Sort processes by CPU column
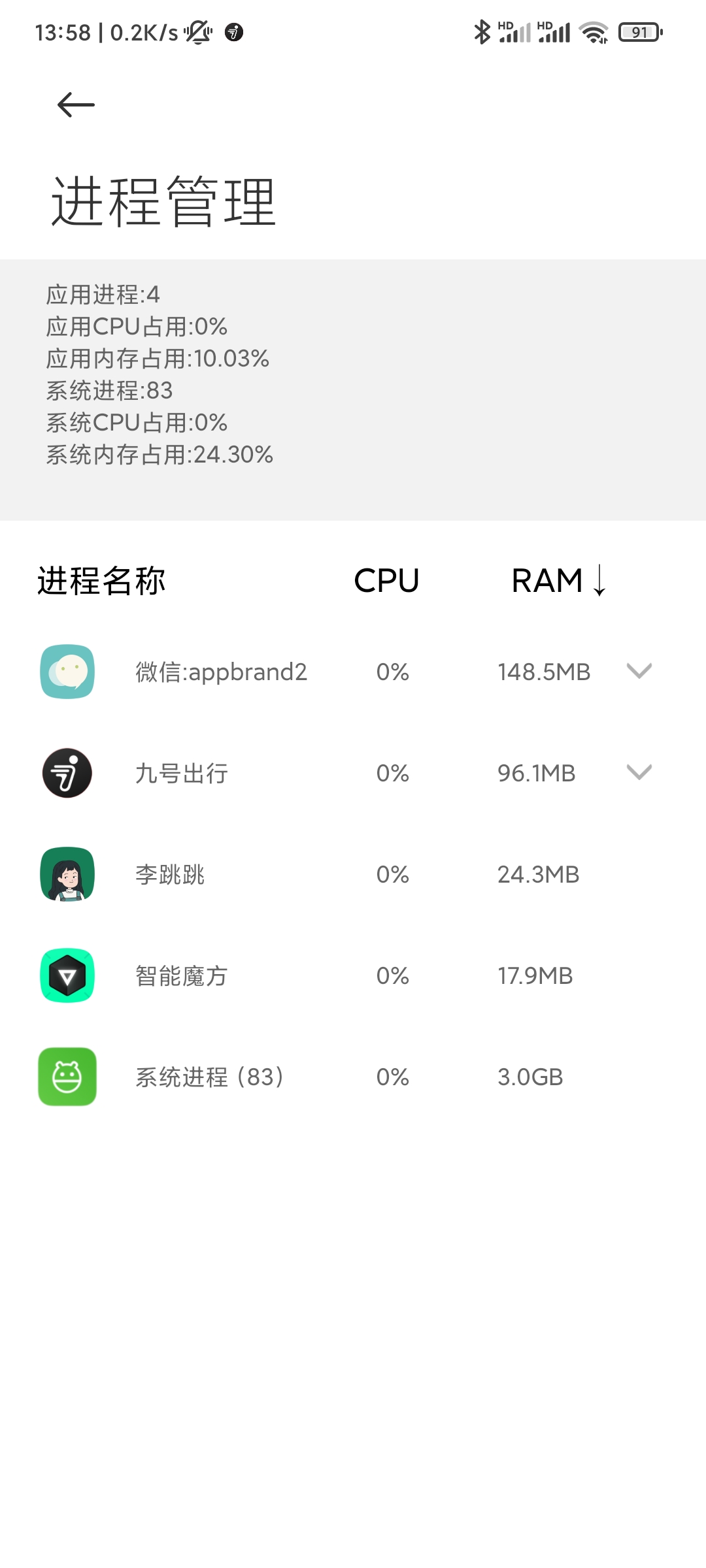 coord(386,580)
